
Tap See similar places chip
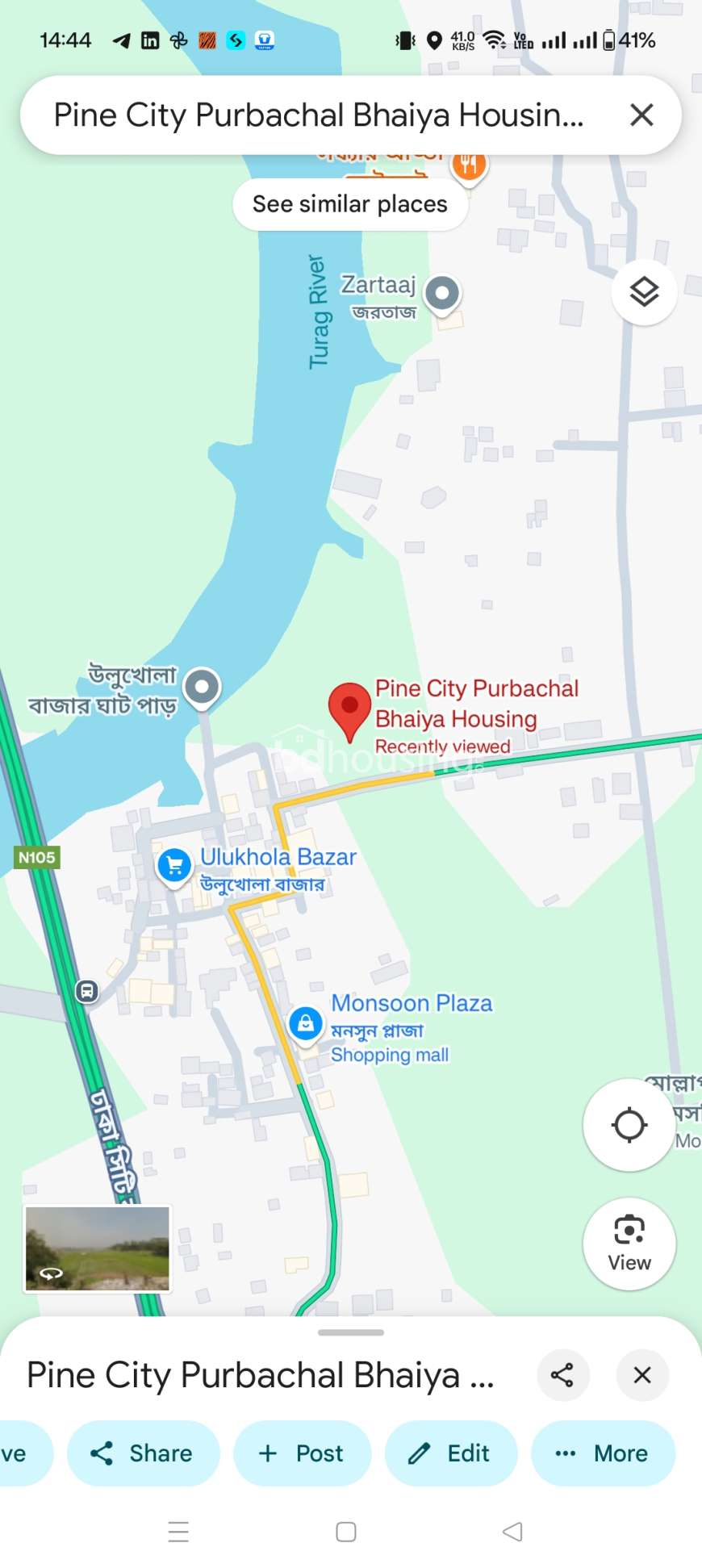(350, 204)
